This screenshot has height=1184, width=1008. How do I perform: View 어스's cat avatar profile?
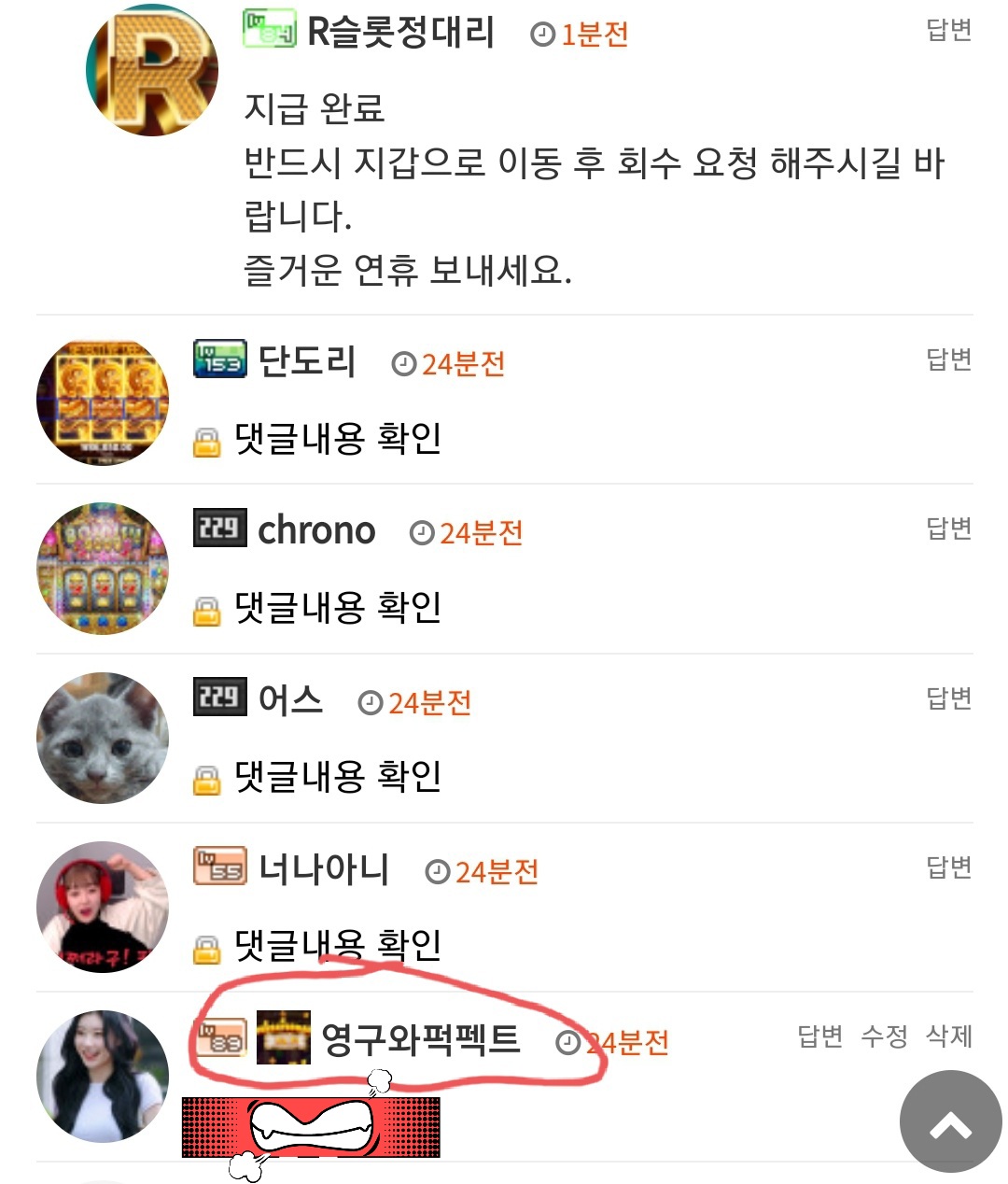[103, 738]
